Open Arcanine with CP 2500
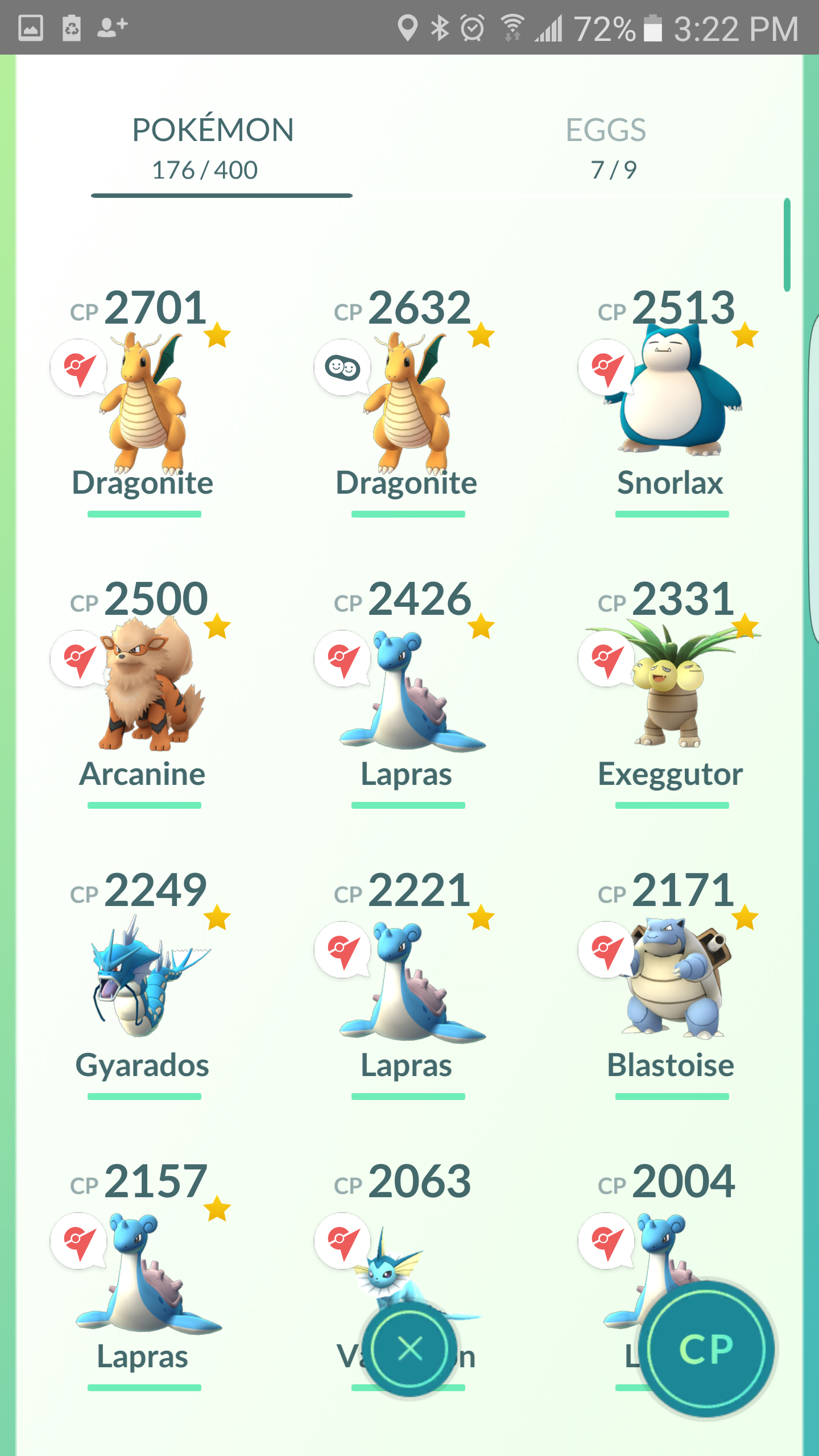 coord(143,692)
